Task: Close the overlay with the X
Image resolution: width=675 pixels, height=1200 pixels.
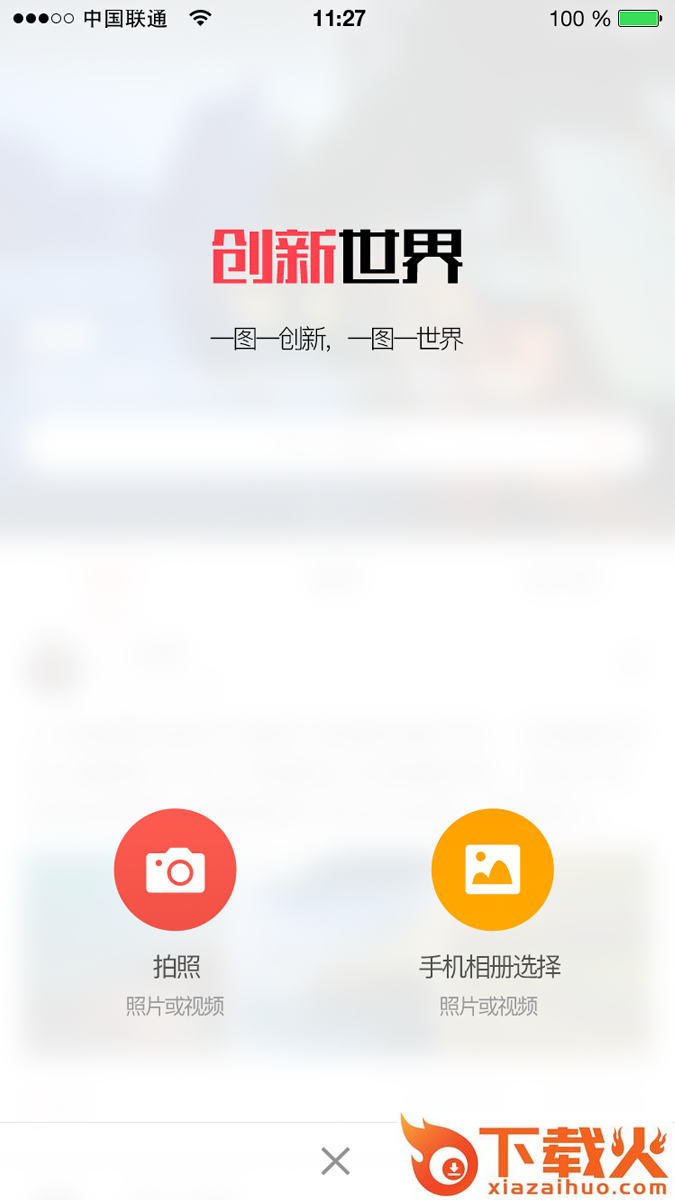Action: 335,1161
